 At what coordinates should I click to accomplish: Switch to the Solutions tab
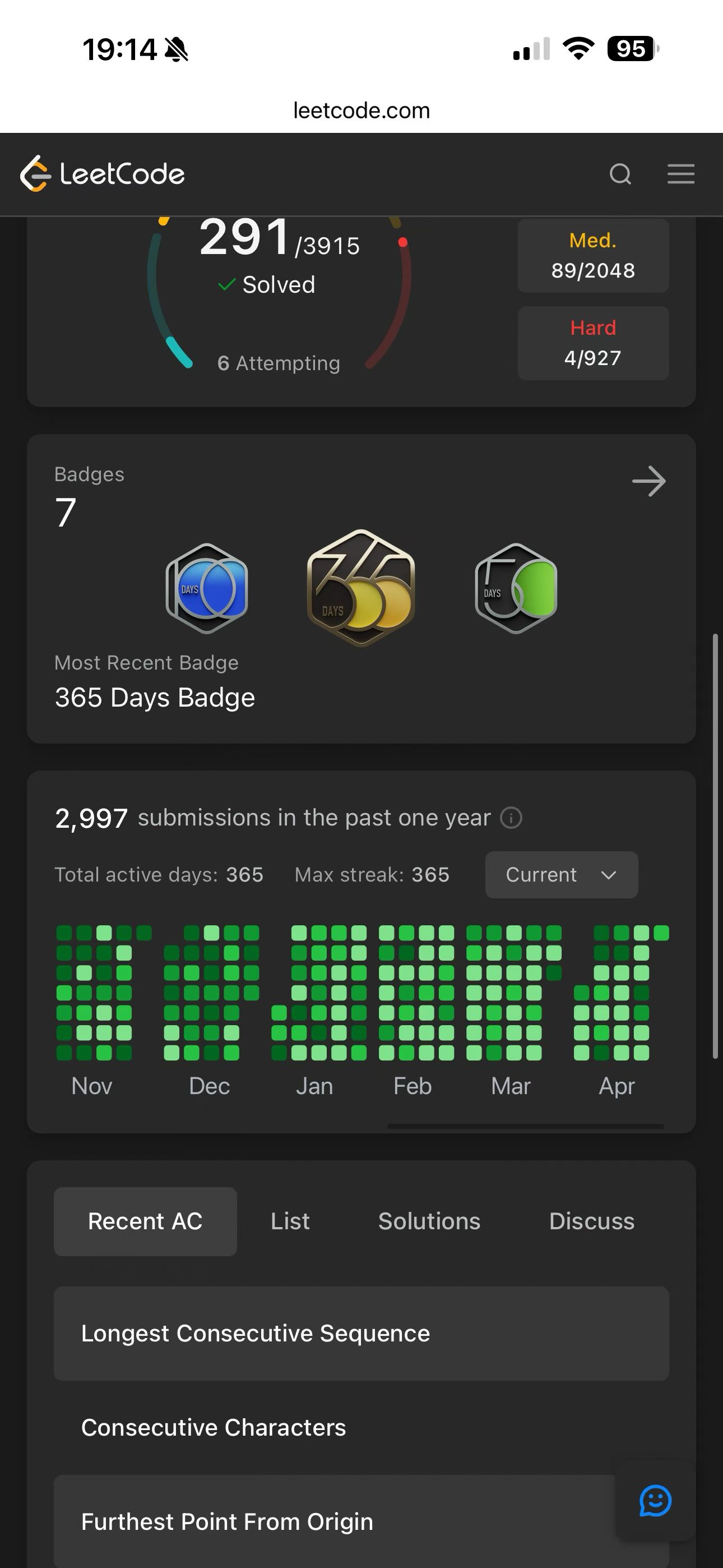click(x=429, y=1221)
